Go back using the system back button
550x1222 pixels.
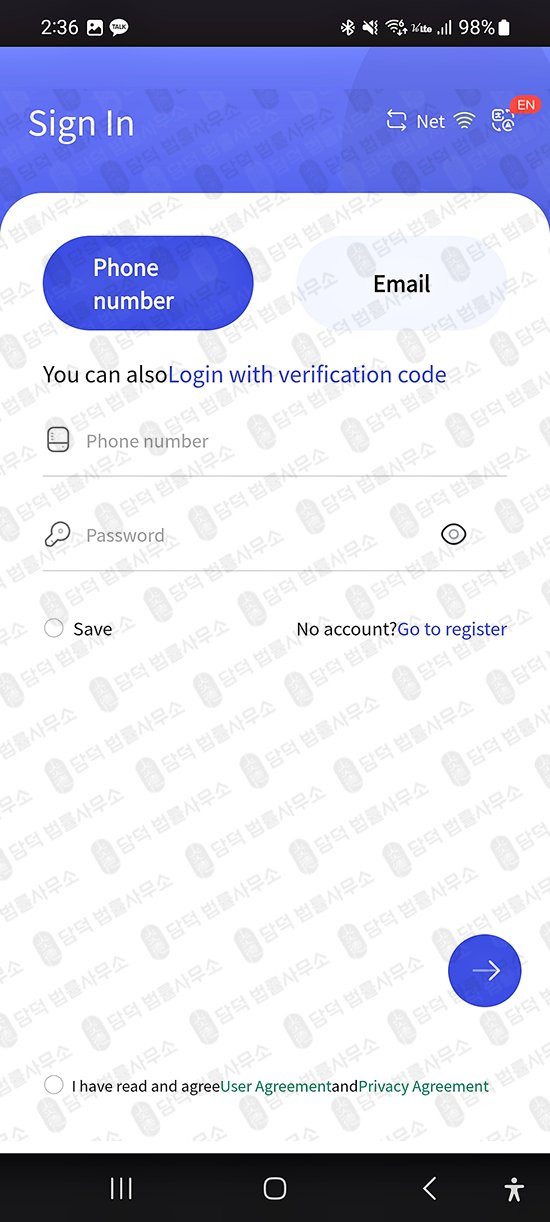point(429,1188)
